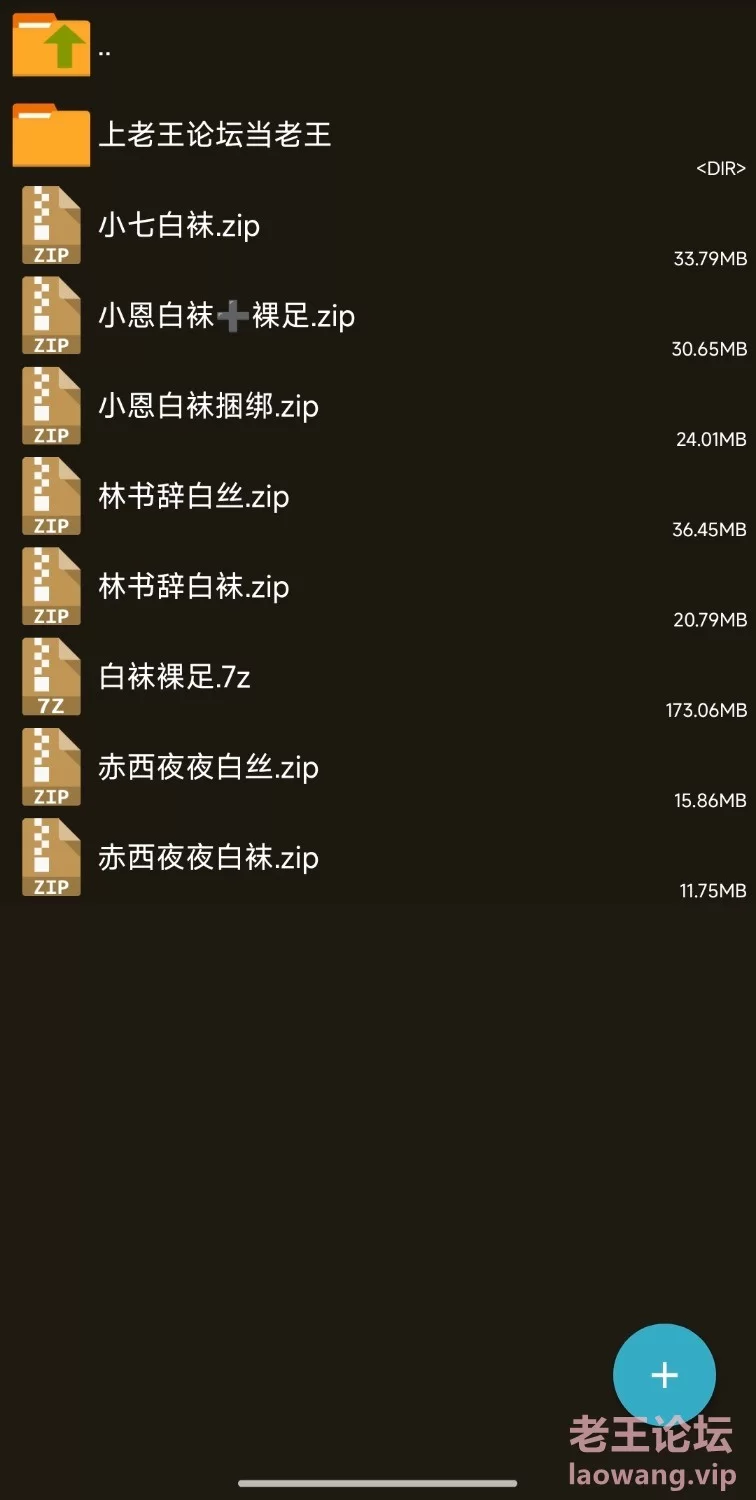756x1500 pixels.
Task: Click the ZIP icon beside 林书辞白袜.zip
Action: [50, 585]
